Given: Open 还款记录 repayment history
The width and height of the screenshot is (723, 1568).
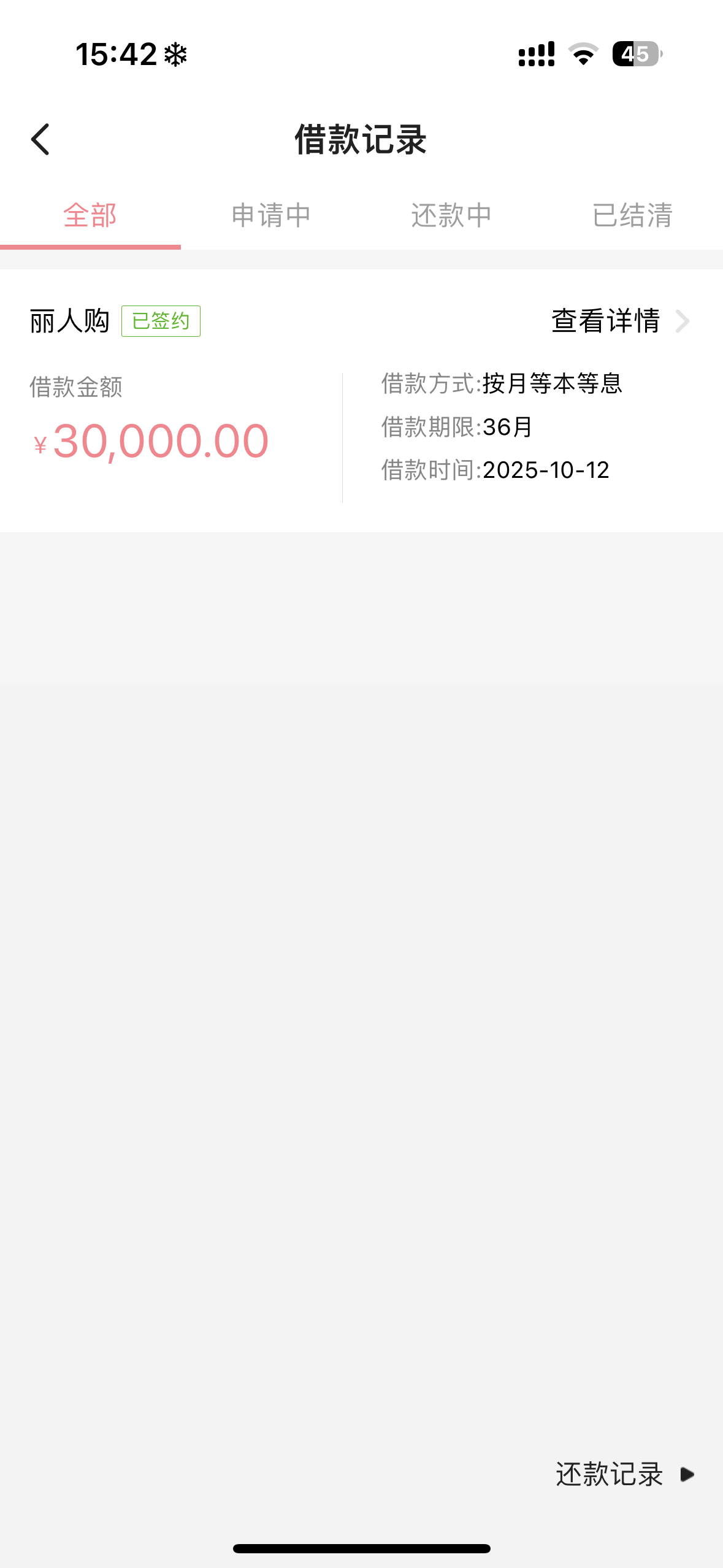Looking at the screenshot, I should [624, 1474].
